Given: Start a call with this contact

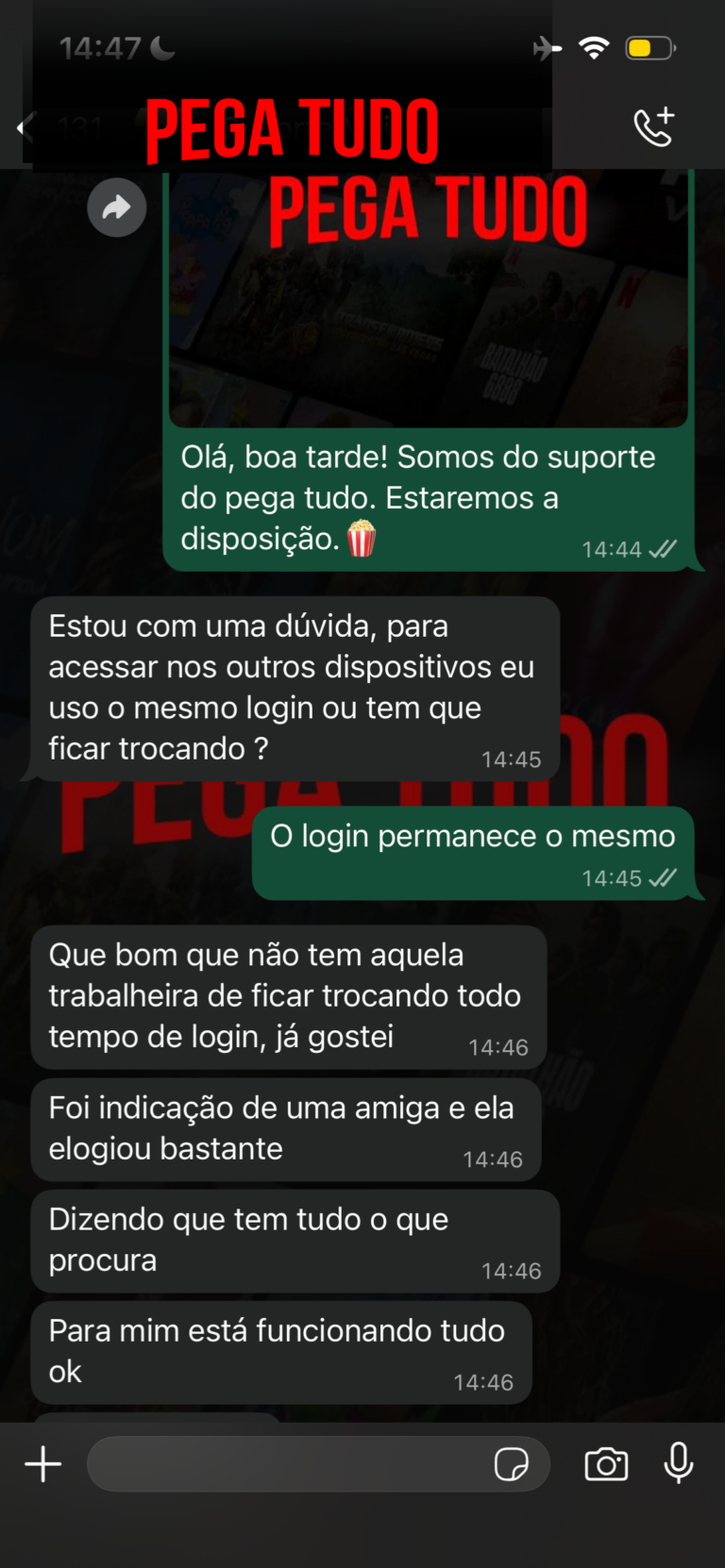Looking at the screenshot, I should pos(653,127).
